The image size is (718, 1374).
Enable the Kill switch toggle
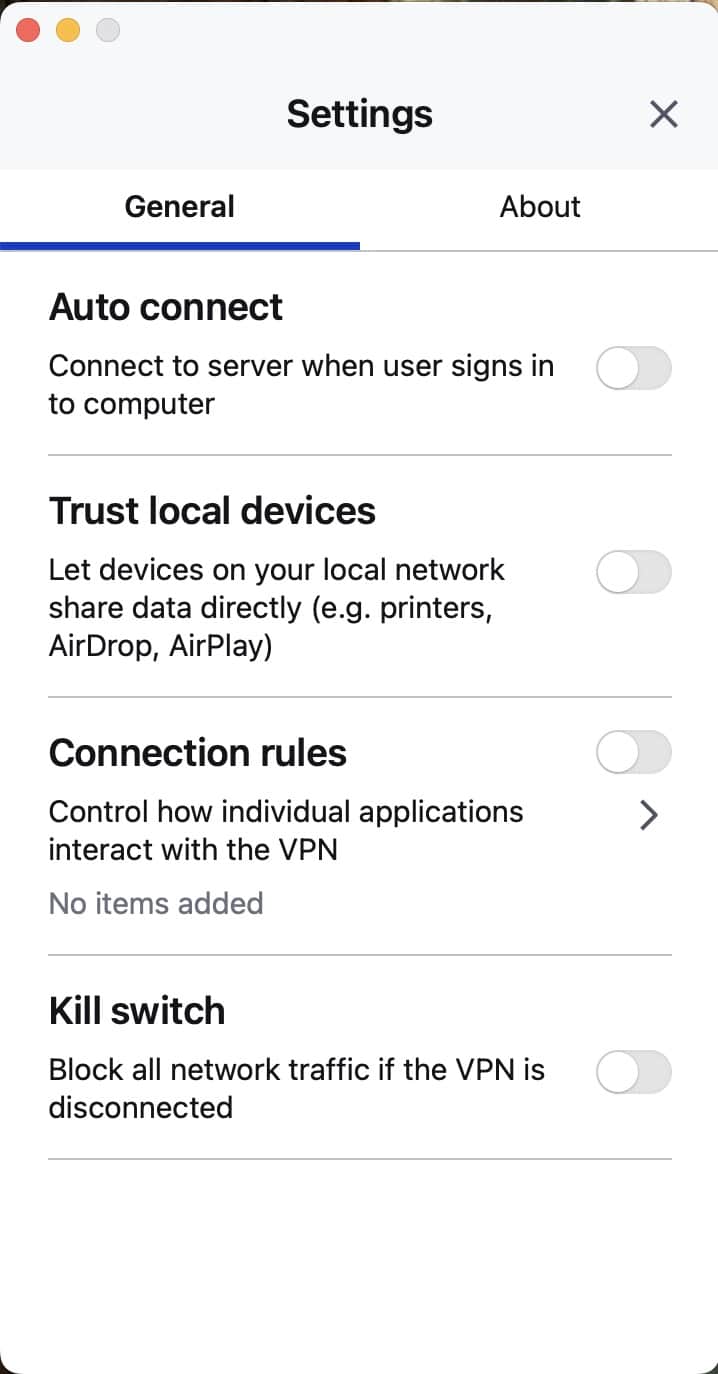coord(634,1073)
